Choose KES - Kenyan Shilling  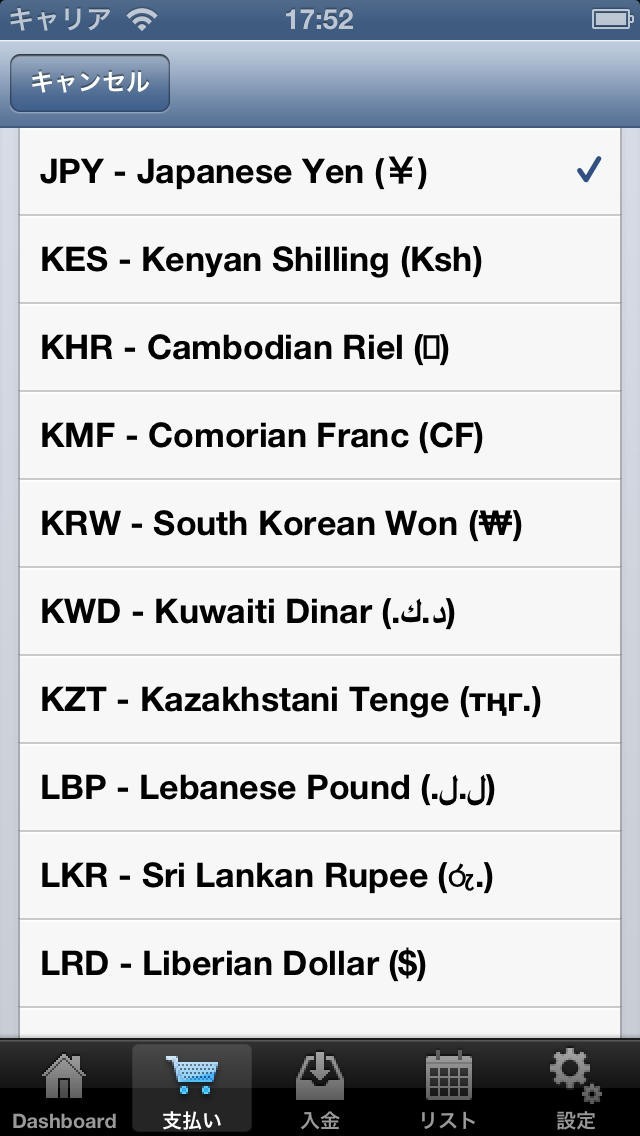(x=320, y=260)
